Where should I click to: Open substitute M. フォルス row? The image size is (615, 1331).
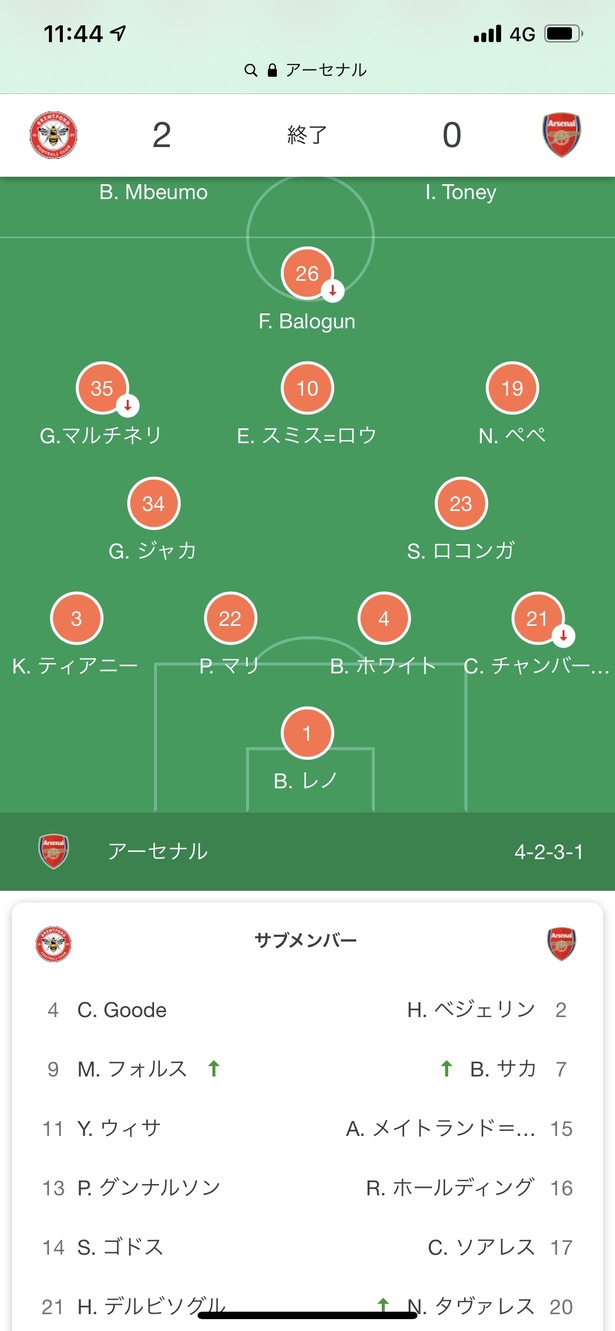coord(133,1069)
